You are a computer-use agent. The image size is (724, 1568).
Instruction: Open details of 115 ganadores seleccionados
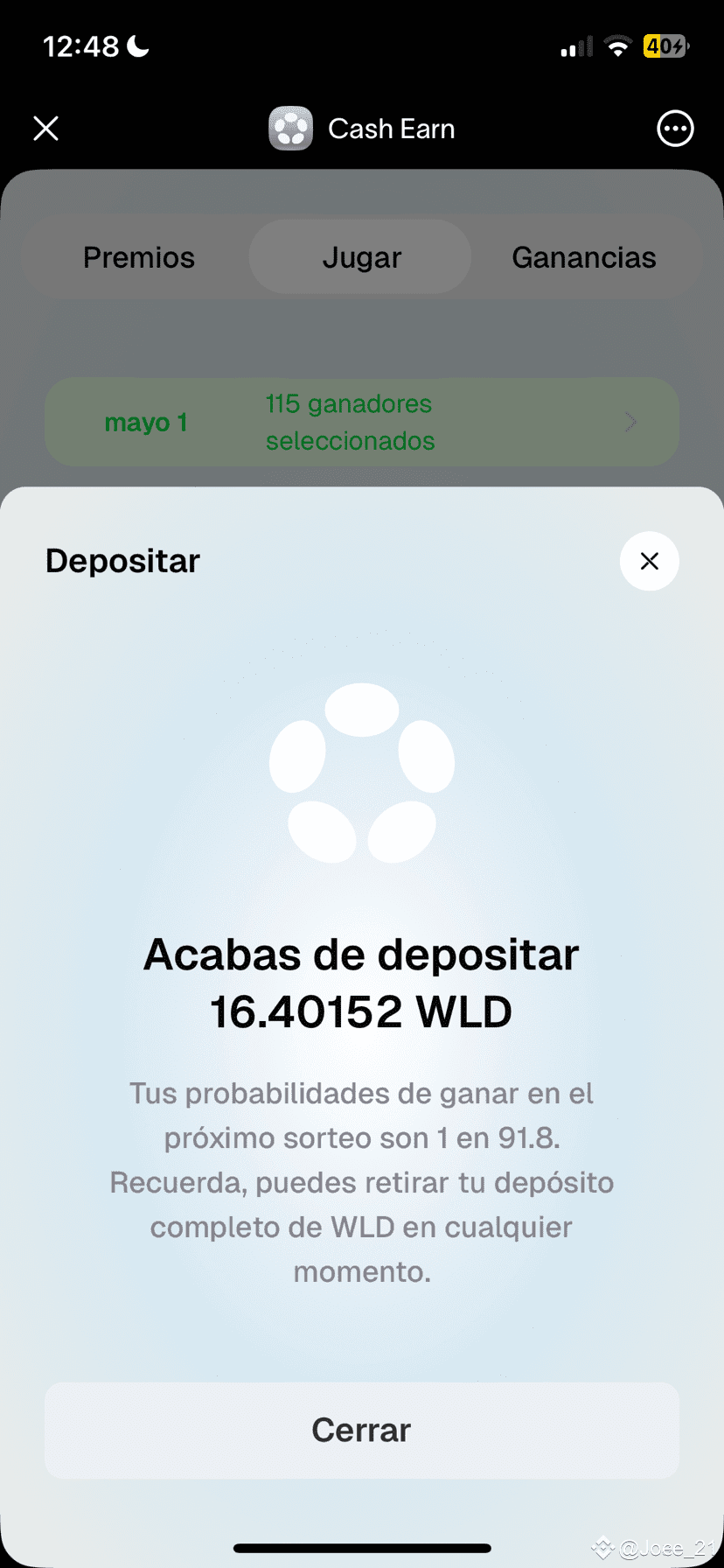[x=349, y=422]
